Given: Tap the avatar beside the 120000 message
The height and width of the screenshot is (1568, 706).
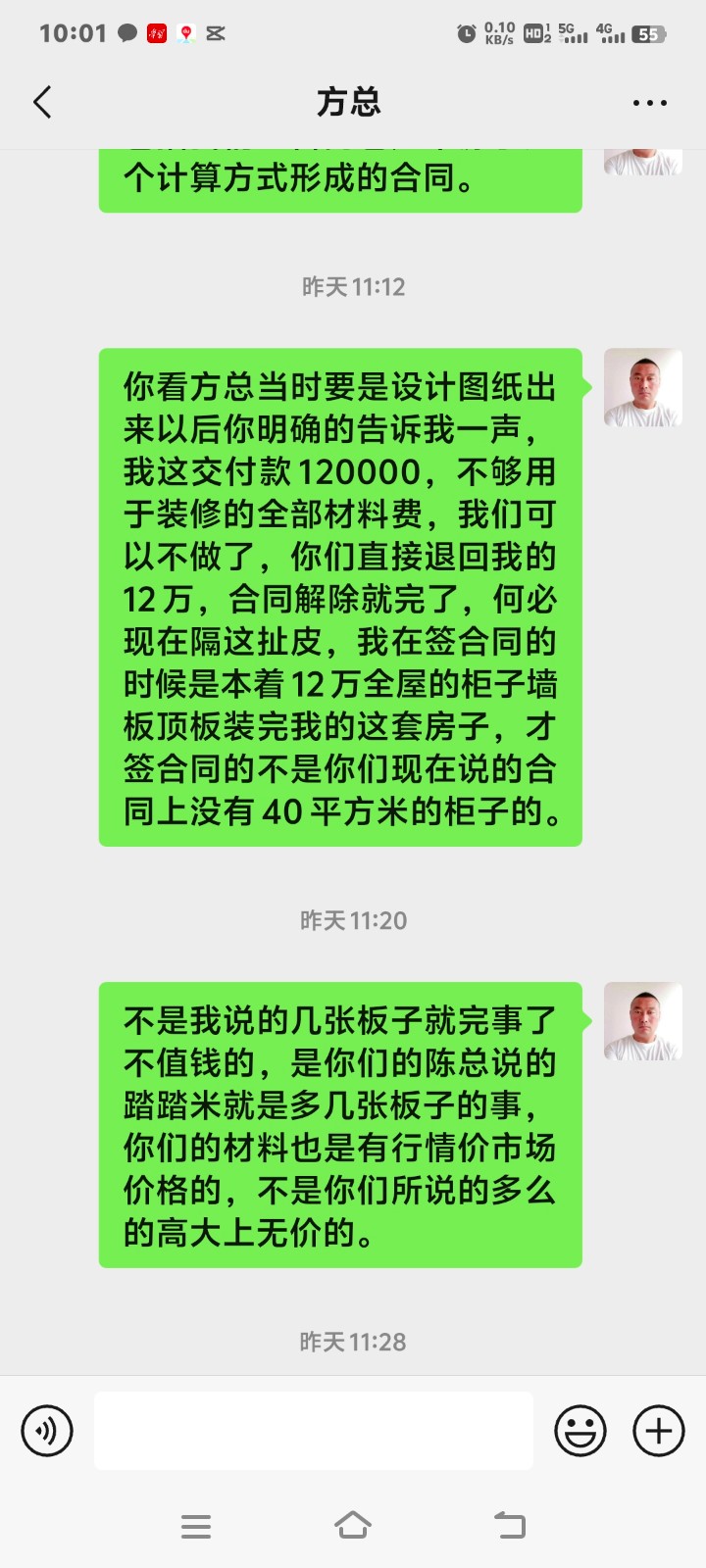Looking at the screenshot, I should (x=642, y=388).
